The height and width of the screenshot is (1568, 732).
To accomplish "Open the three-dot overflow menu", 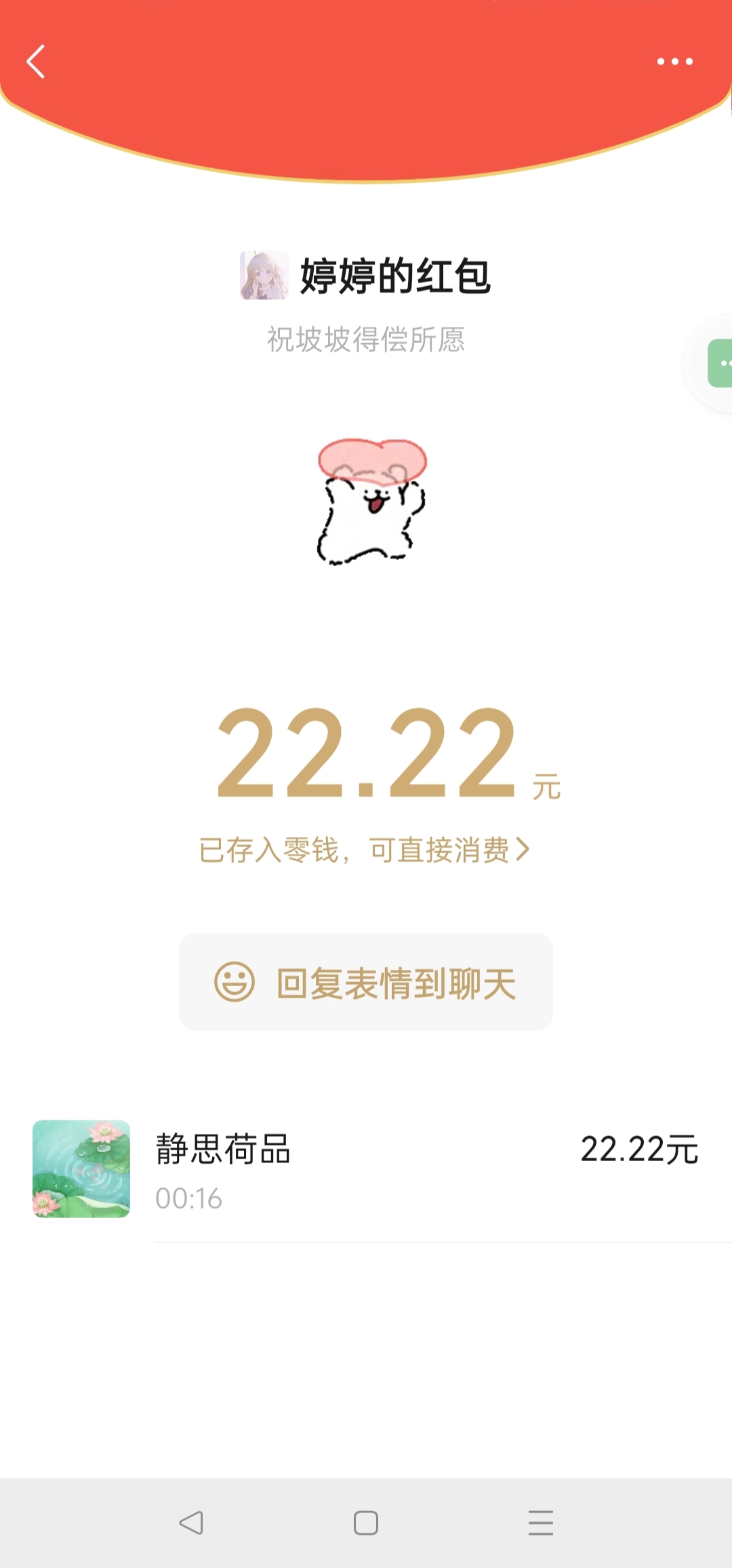I will click(x=674, y=62).
